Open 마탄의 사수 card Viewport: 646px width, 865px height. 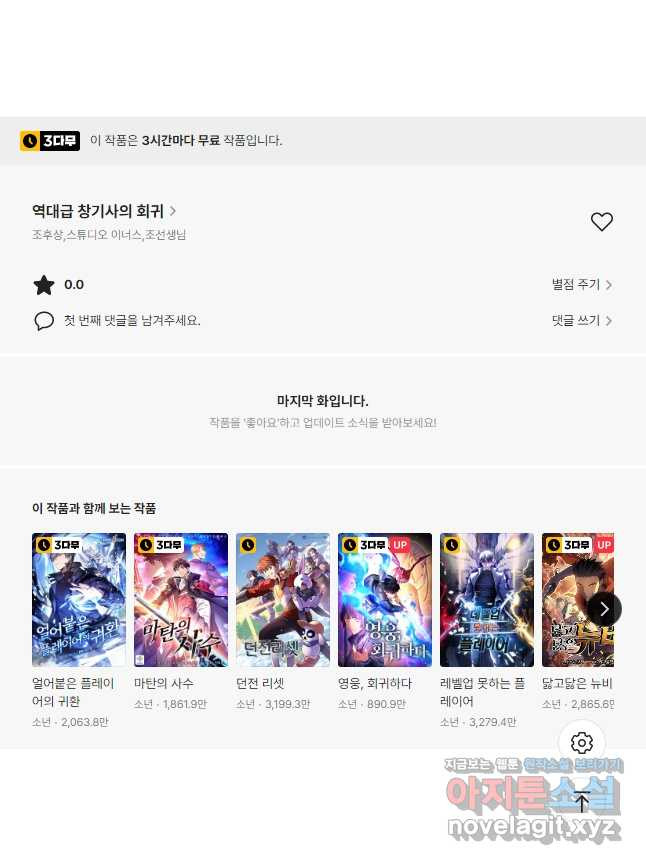[x=181, y=600]
